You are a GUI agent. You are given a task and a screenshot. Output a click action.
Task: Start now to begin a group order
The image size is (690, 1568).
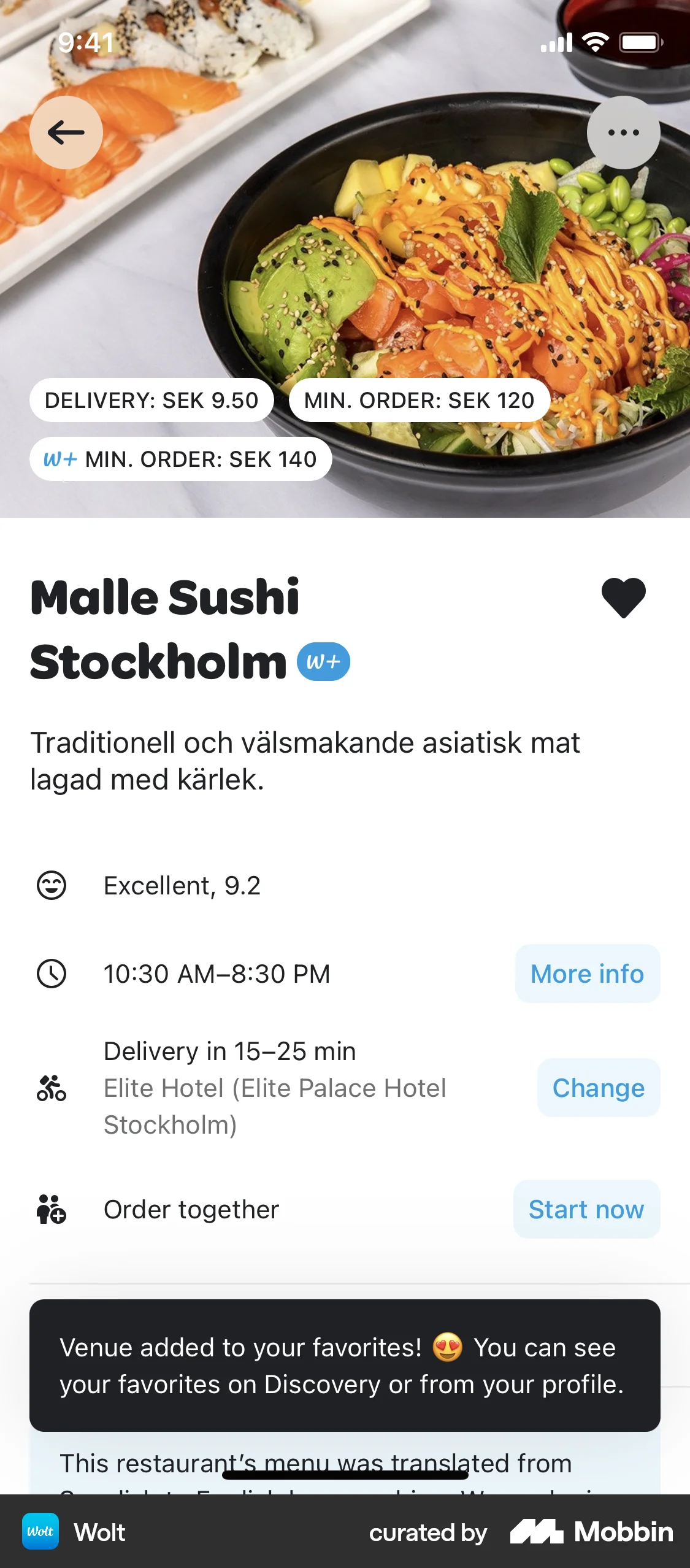(586, 1209)
